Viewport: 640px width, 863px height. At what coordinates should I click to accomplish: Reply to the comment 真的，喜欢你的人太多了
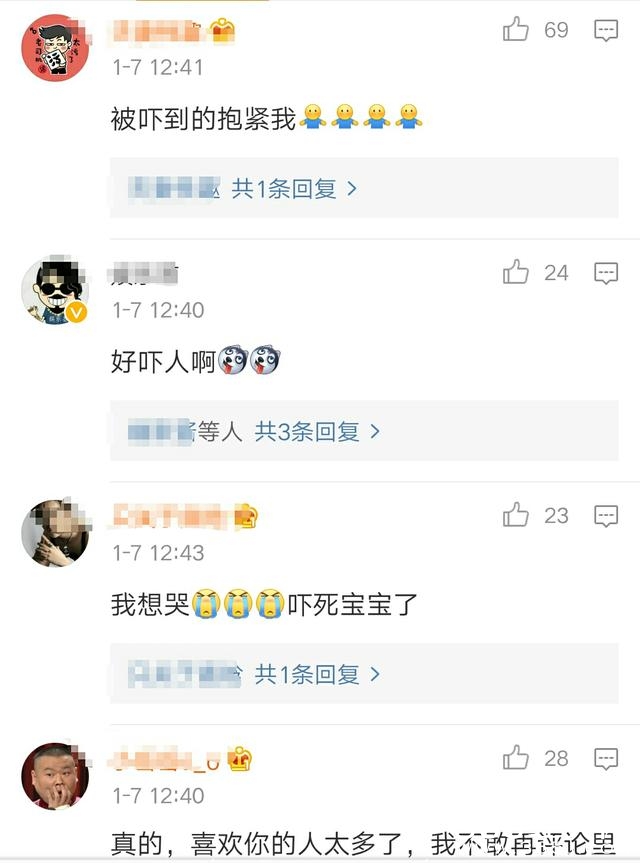pyautogui.click(x=606, y=758)
